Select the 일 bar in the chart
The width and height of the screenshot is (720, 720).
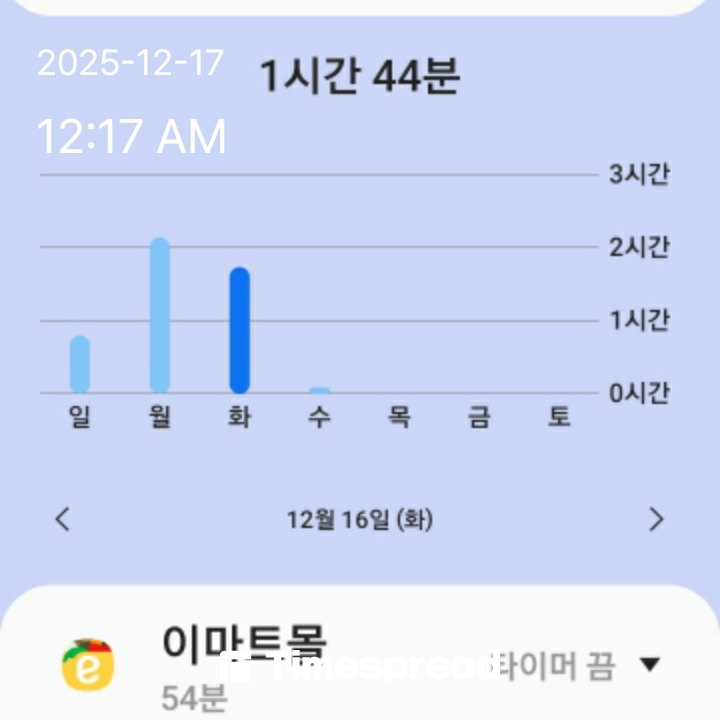pos(80,365)
